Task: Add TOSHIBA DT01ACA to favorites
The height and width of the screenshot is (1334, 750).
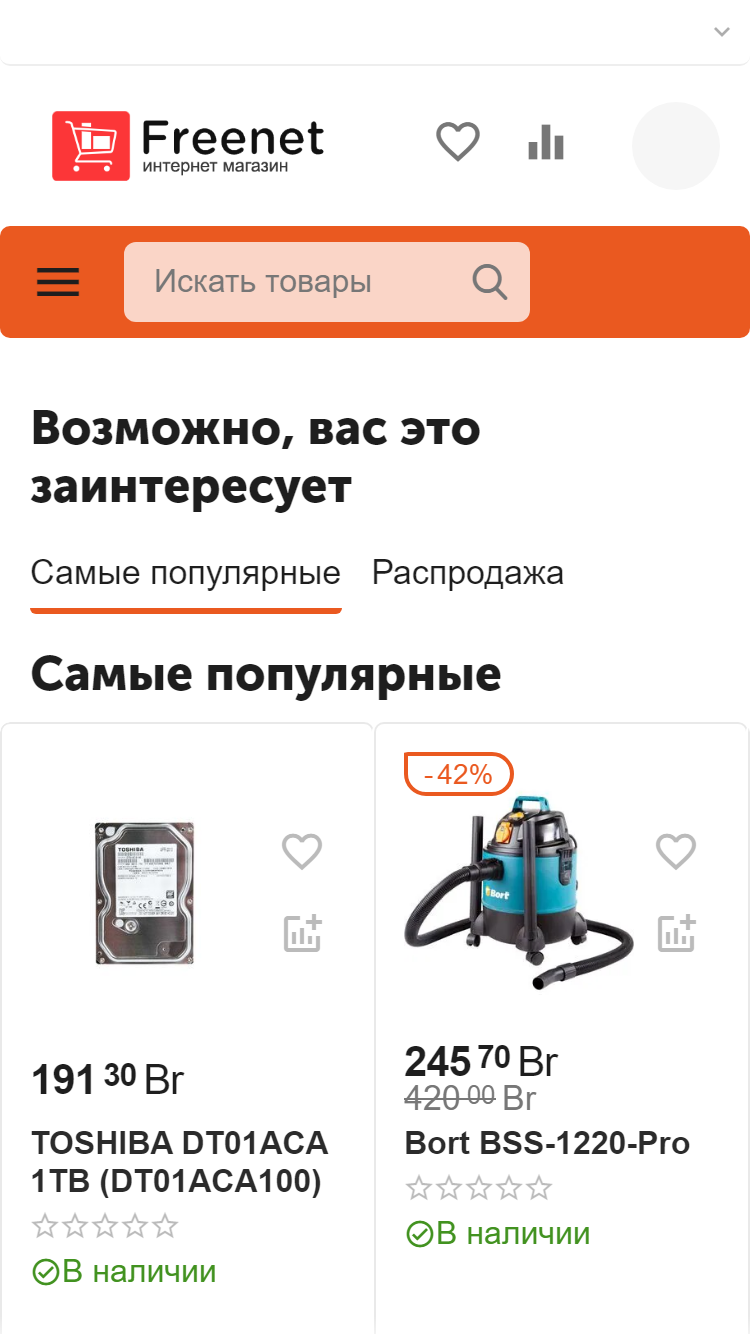Action: pos(302,852)
